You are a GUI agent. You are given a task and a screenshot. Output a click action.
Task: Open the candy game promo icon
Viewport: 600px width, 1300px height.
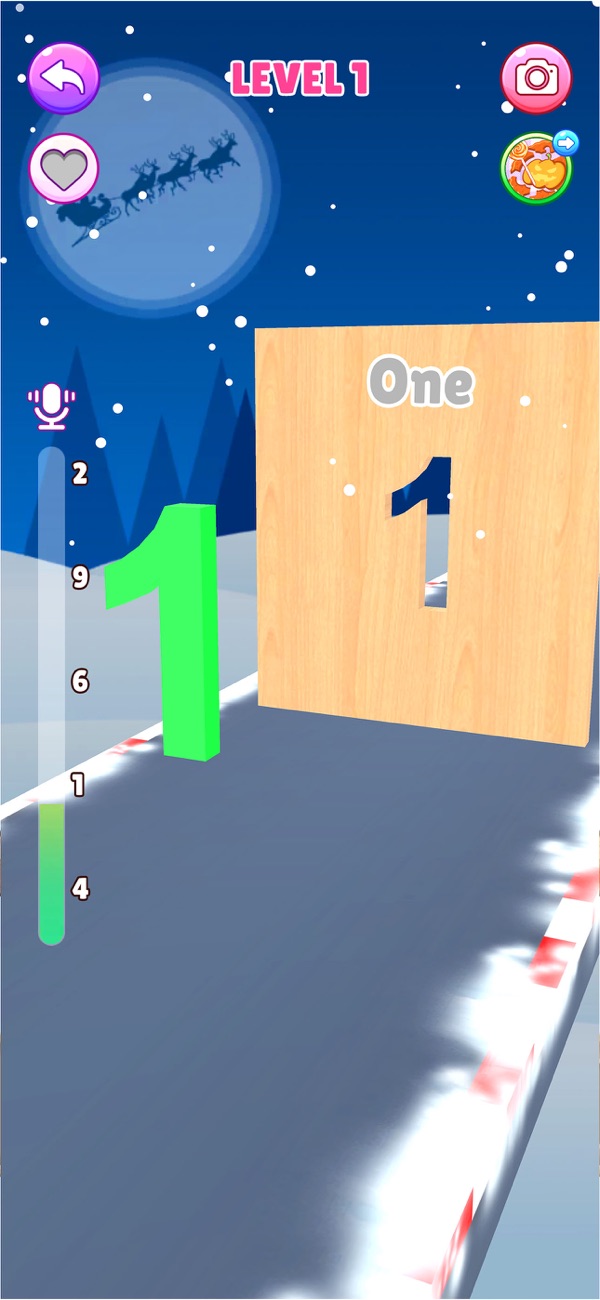click(x=538, y=167)
